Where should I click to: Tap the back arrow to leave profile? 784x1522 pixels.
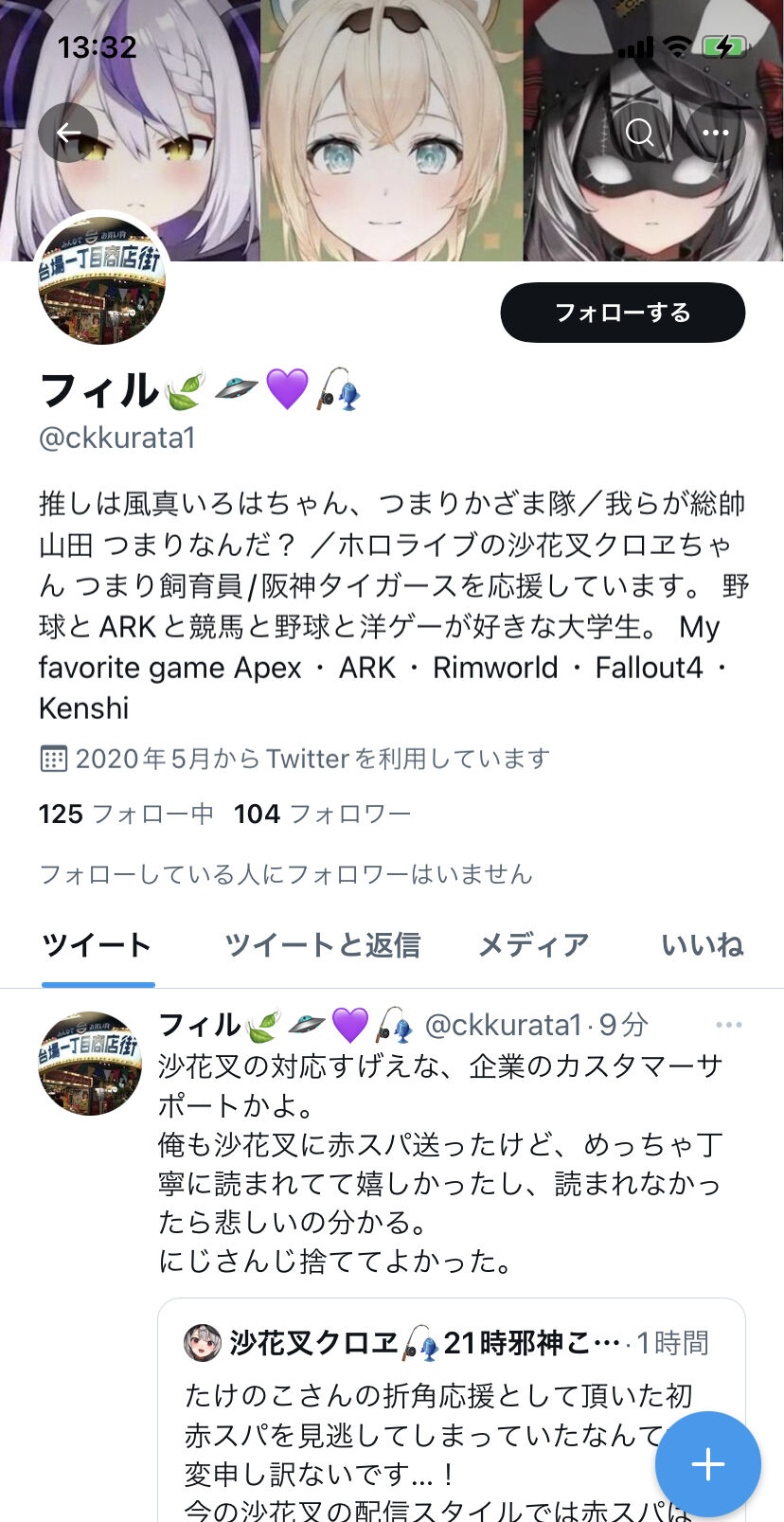tap(67, 133)
